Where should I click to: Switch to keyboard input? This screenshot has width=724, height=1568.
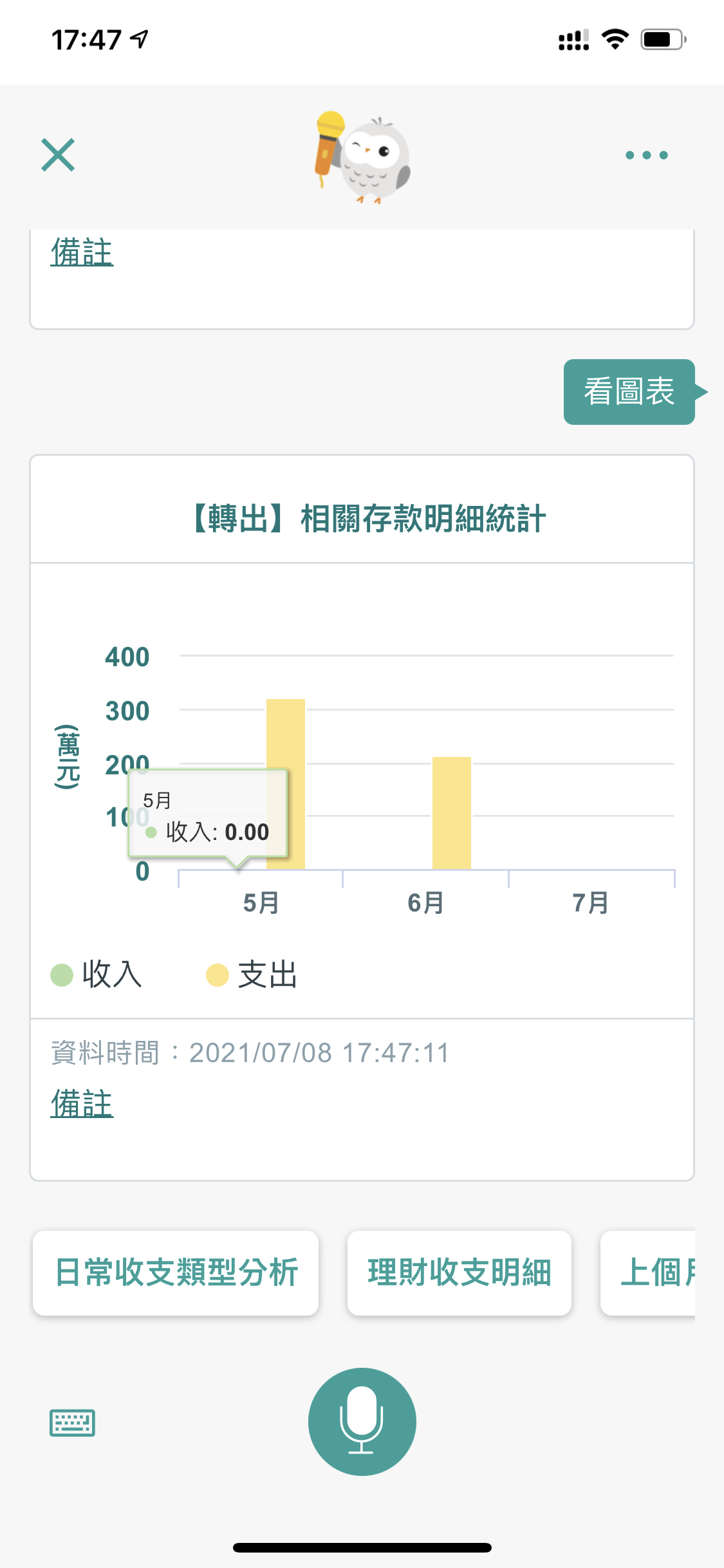(x=72, y=1423)
